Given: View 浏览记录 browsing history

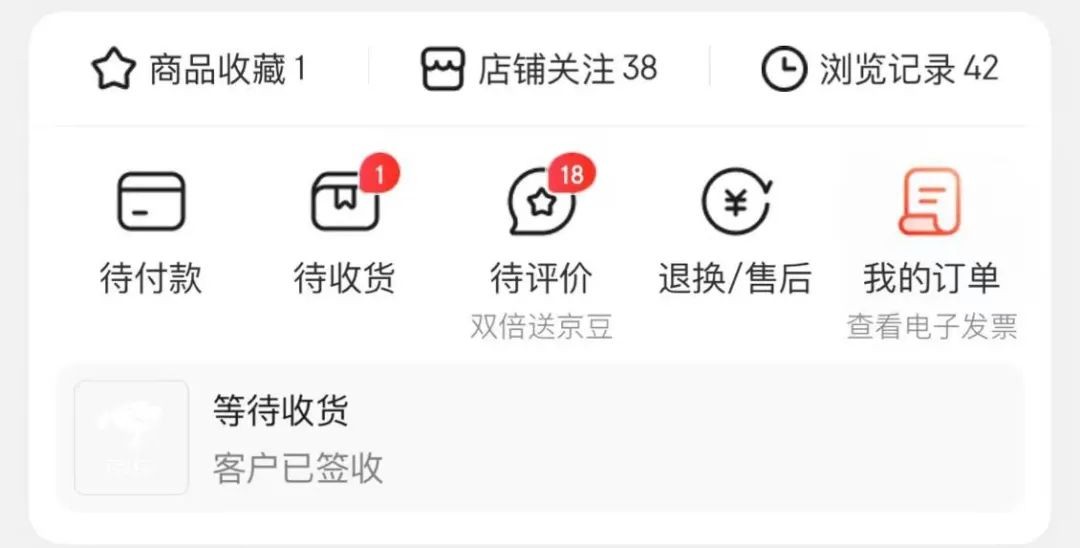Looking at the screenshot, I should (x=880, y=69).
